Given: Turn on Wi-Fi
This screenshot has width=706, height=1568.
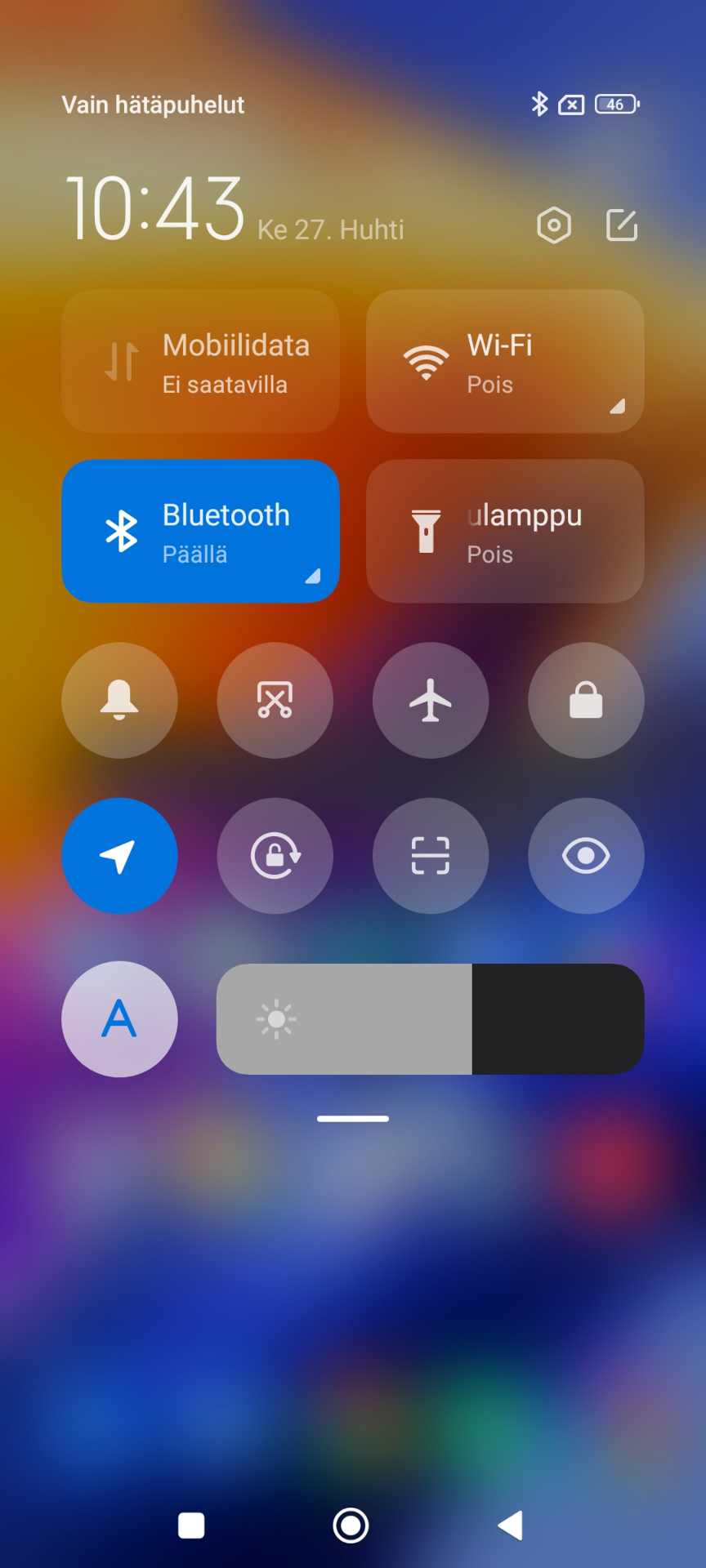Looking at the screenshot, I should [x=490, y=361].
